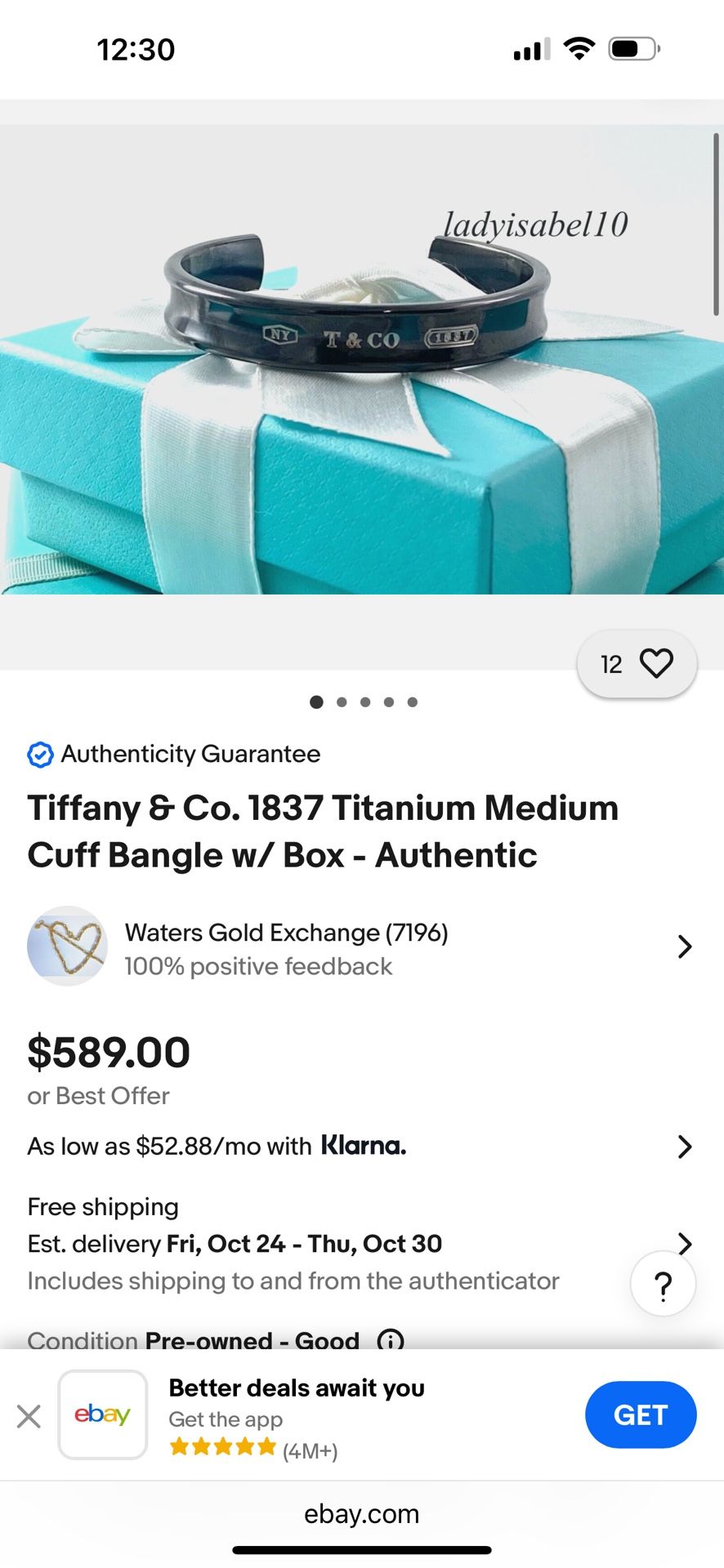Select the third carousel dot indicator
This screenshot has width=724, height=1568.
pos(365,702)
